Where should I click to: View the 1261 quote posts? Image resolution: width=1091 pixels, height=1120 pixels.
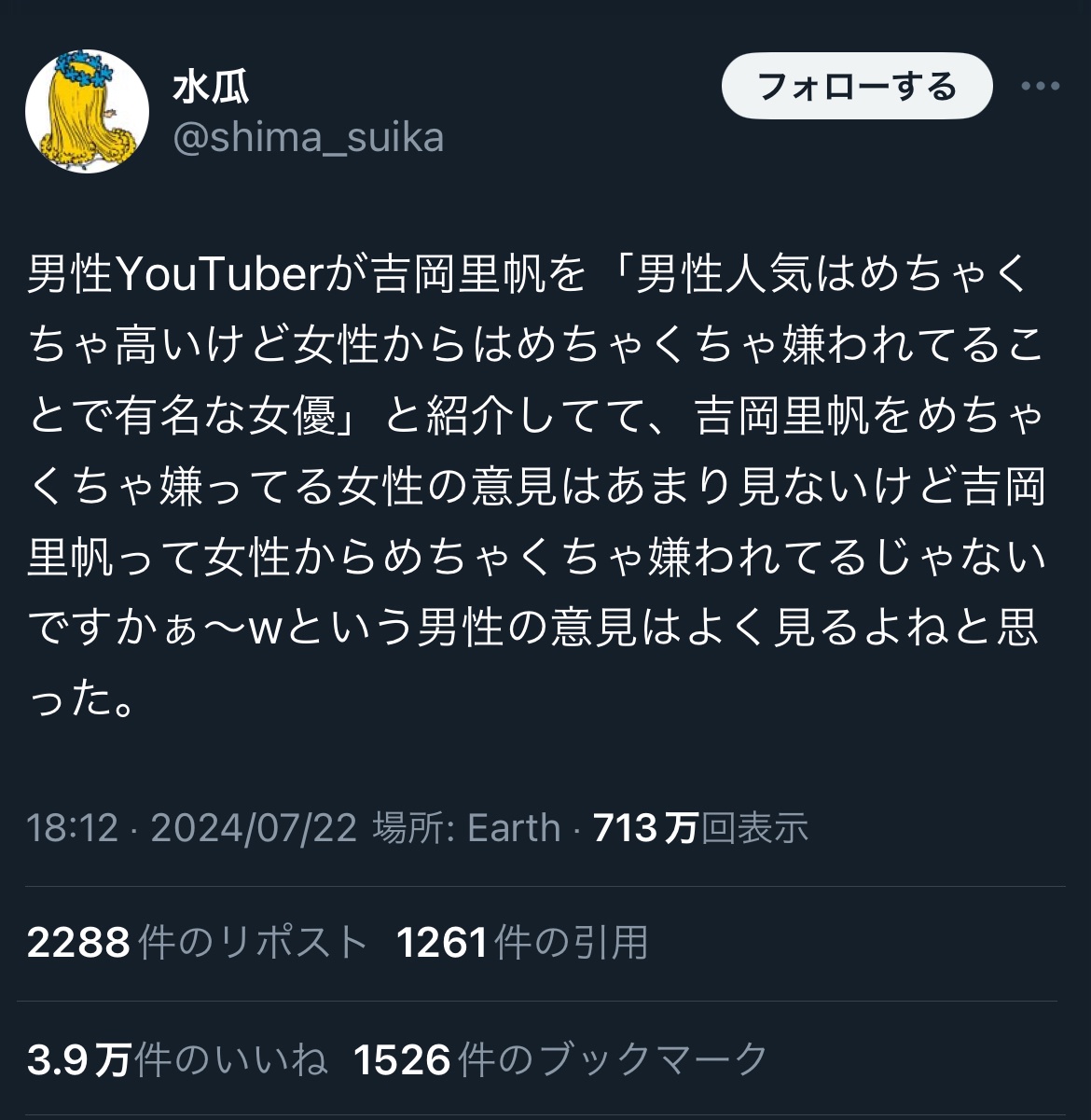[521, 942]
